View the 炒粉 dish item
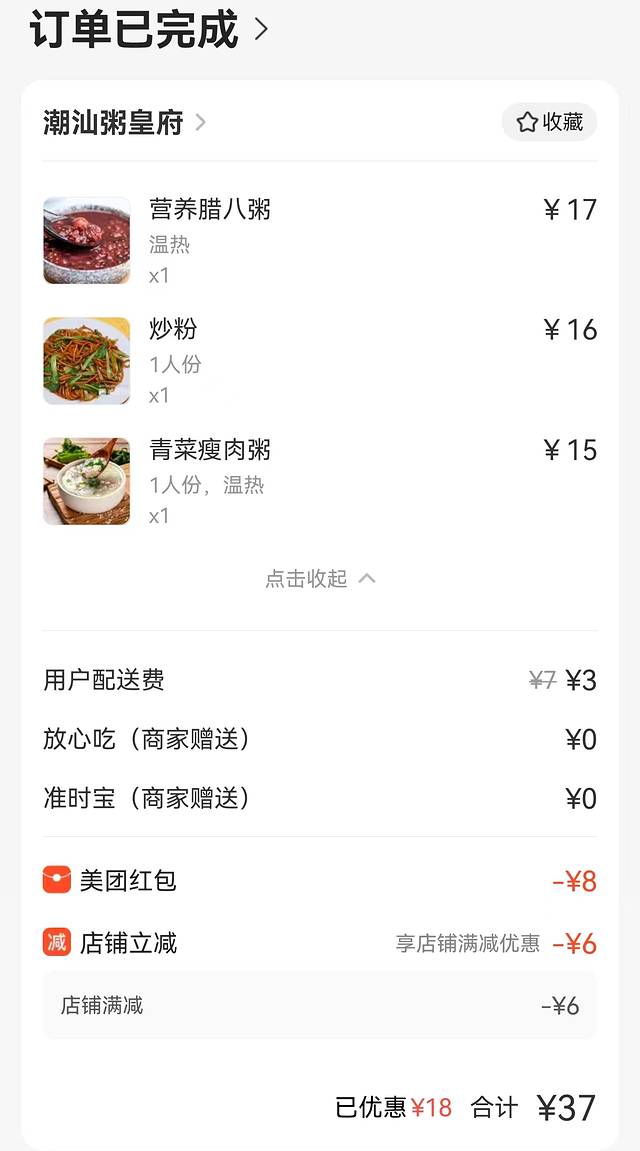640x1151 pixels. coord(173,329)
